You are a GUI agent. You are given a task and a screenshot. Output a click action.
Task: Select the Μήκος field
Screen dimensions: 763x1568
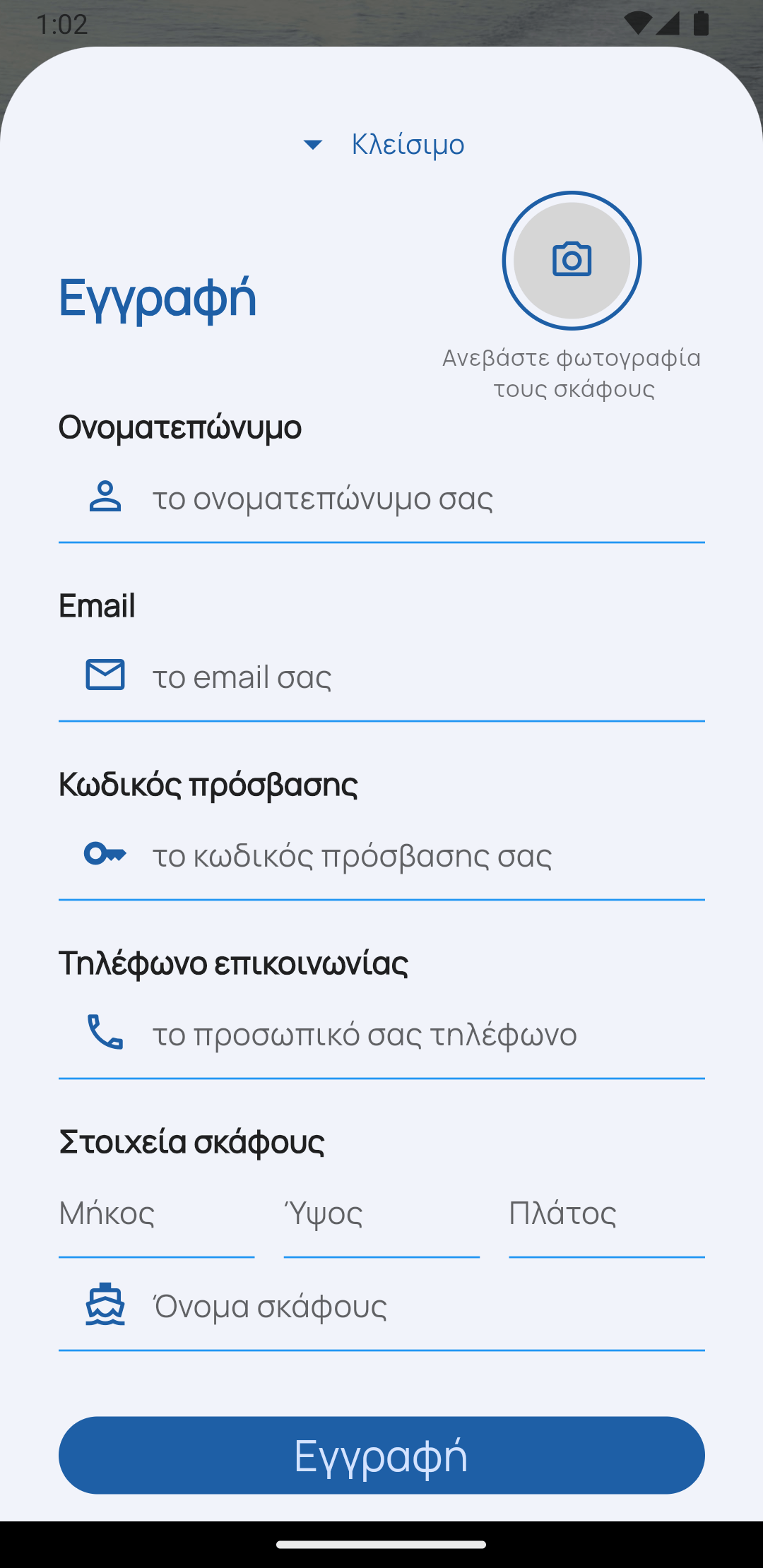pyautogui.click(x=156, y=1215)
